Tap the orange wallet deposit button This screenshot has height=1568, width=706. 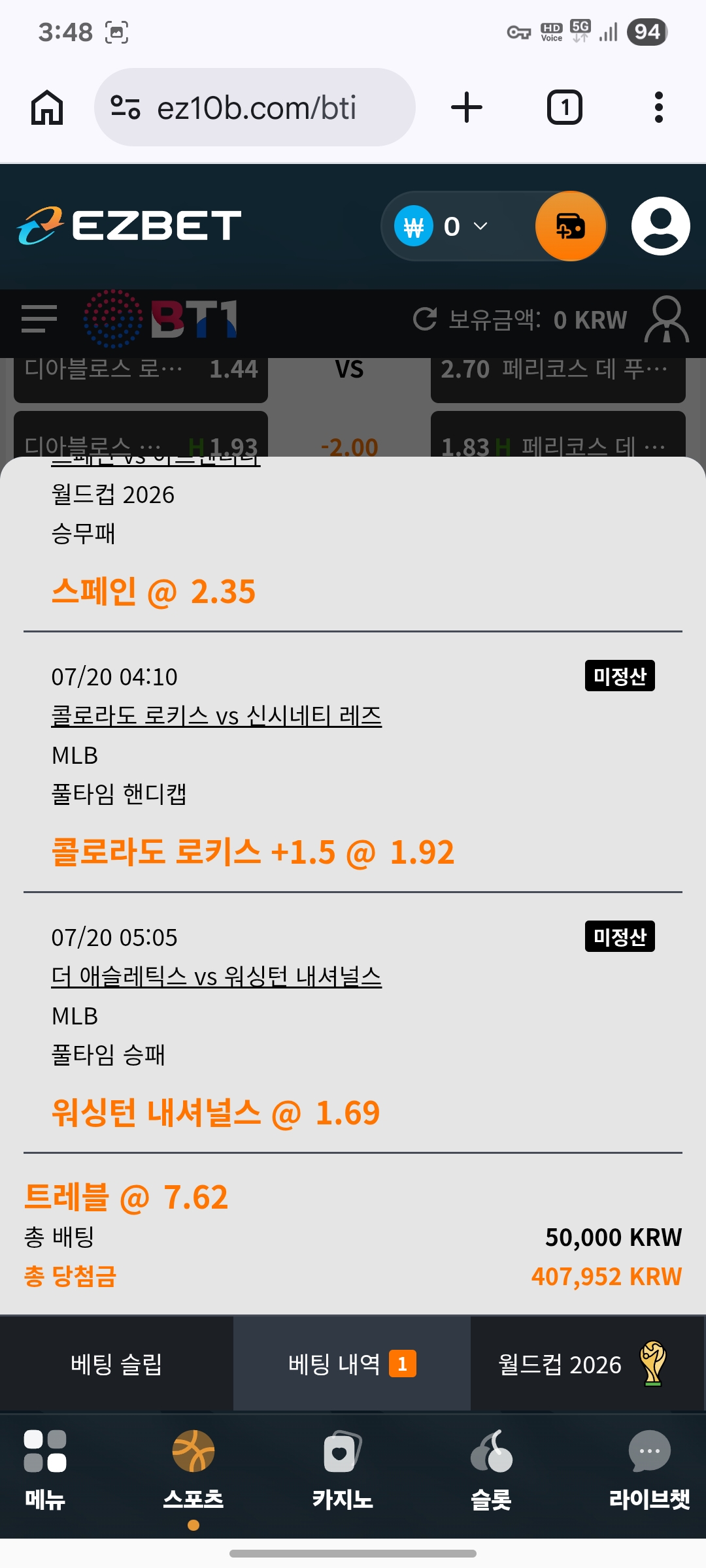[570, 227]
